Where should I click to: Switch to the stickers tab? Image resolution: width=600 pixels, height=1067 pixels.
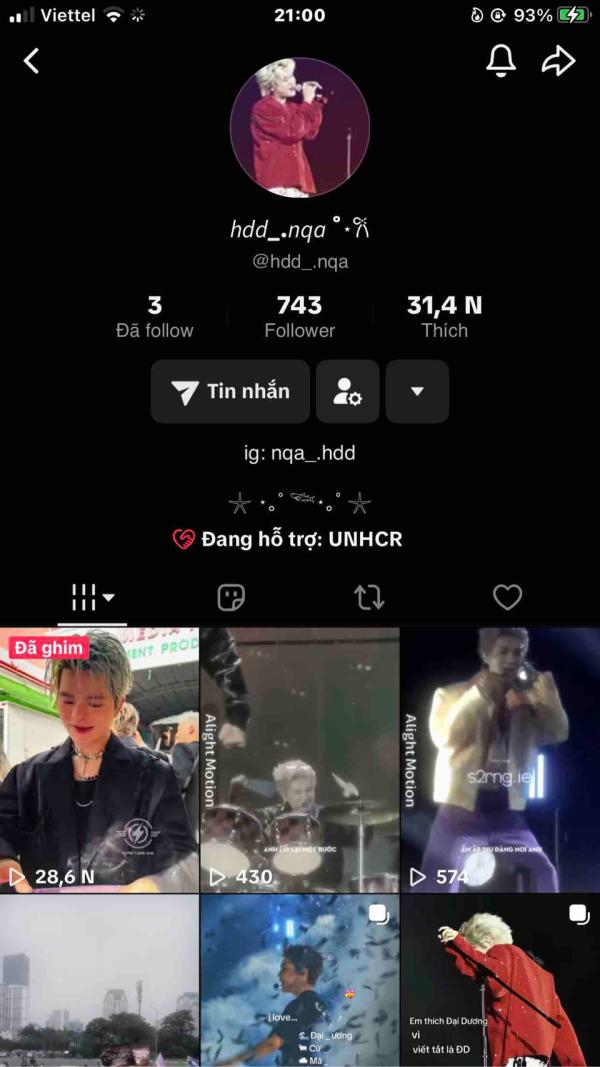point(231,598)
